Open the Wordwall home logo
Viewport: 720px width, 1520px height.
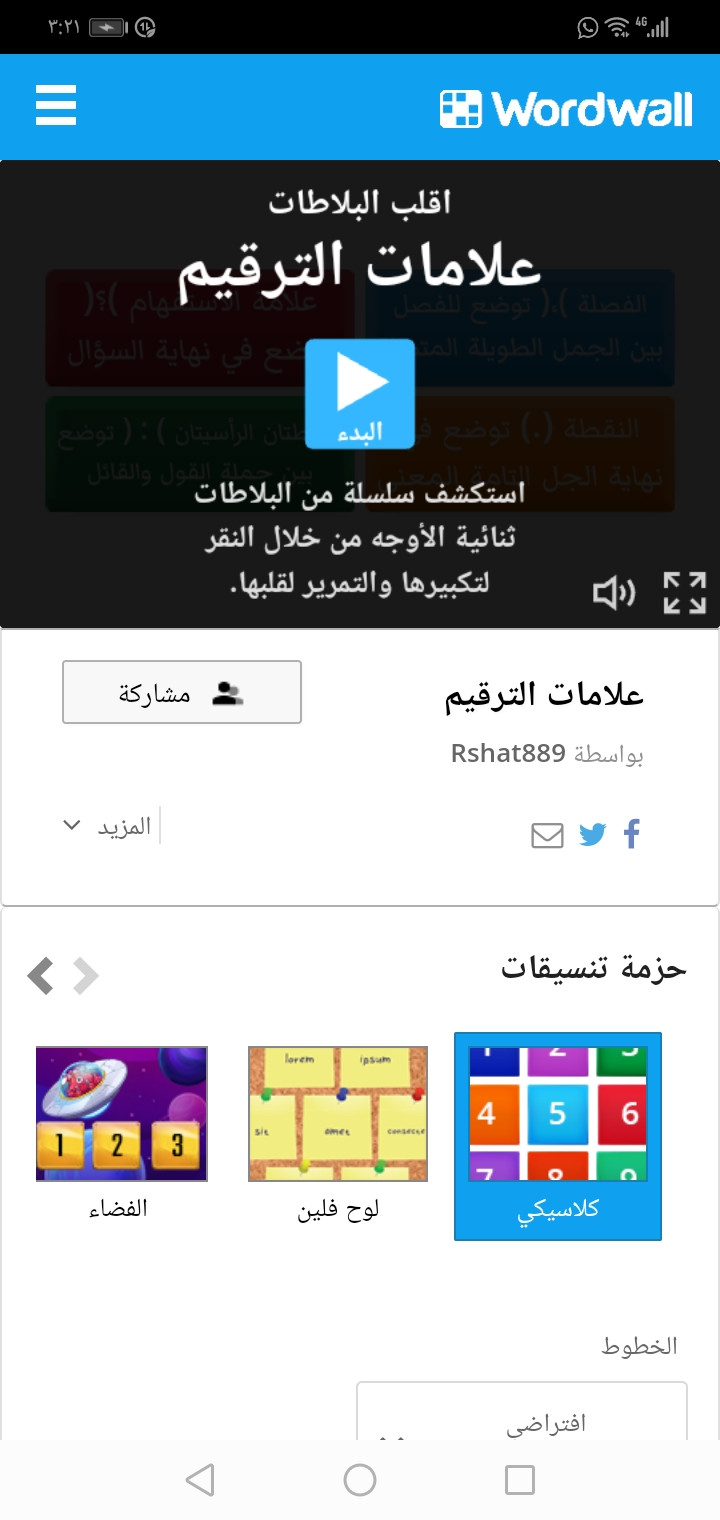[x=566, y=108]
